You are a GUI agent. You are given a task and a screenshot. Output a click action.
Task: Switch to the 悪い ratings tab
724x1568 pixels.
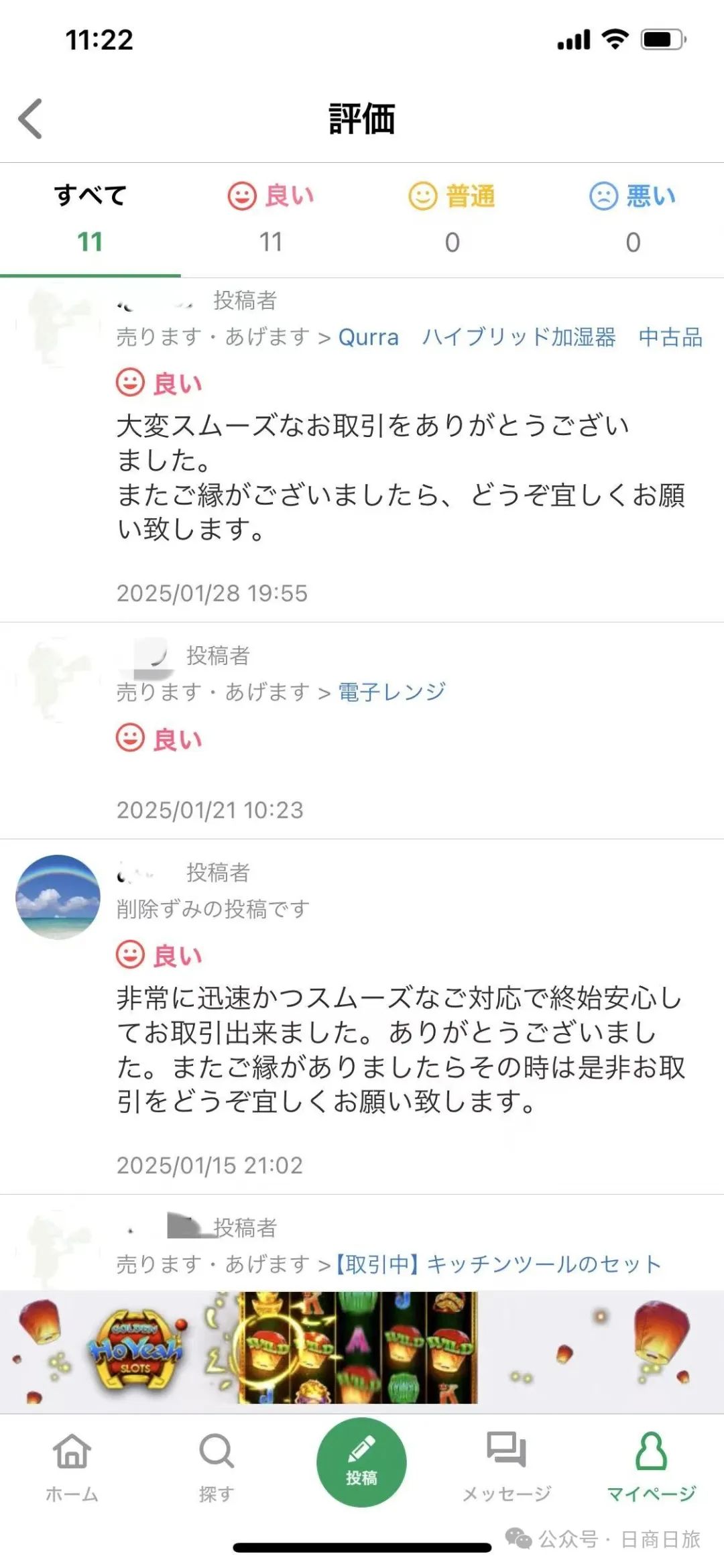pyautogui.click(x=633, y=219)
